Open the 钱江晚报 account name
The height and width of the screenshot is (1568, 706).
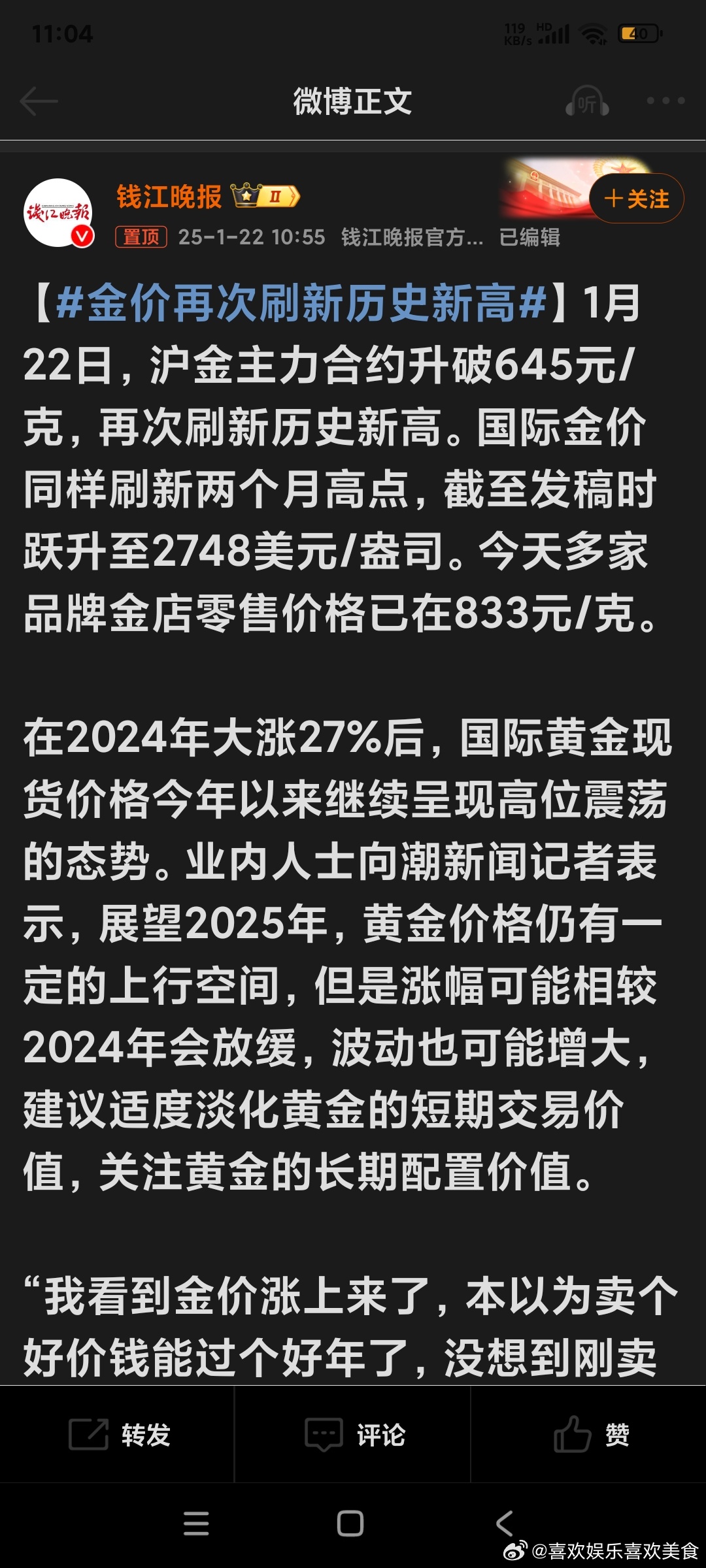(x=169, y=197)
